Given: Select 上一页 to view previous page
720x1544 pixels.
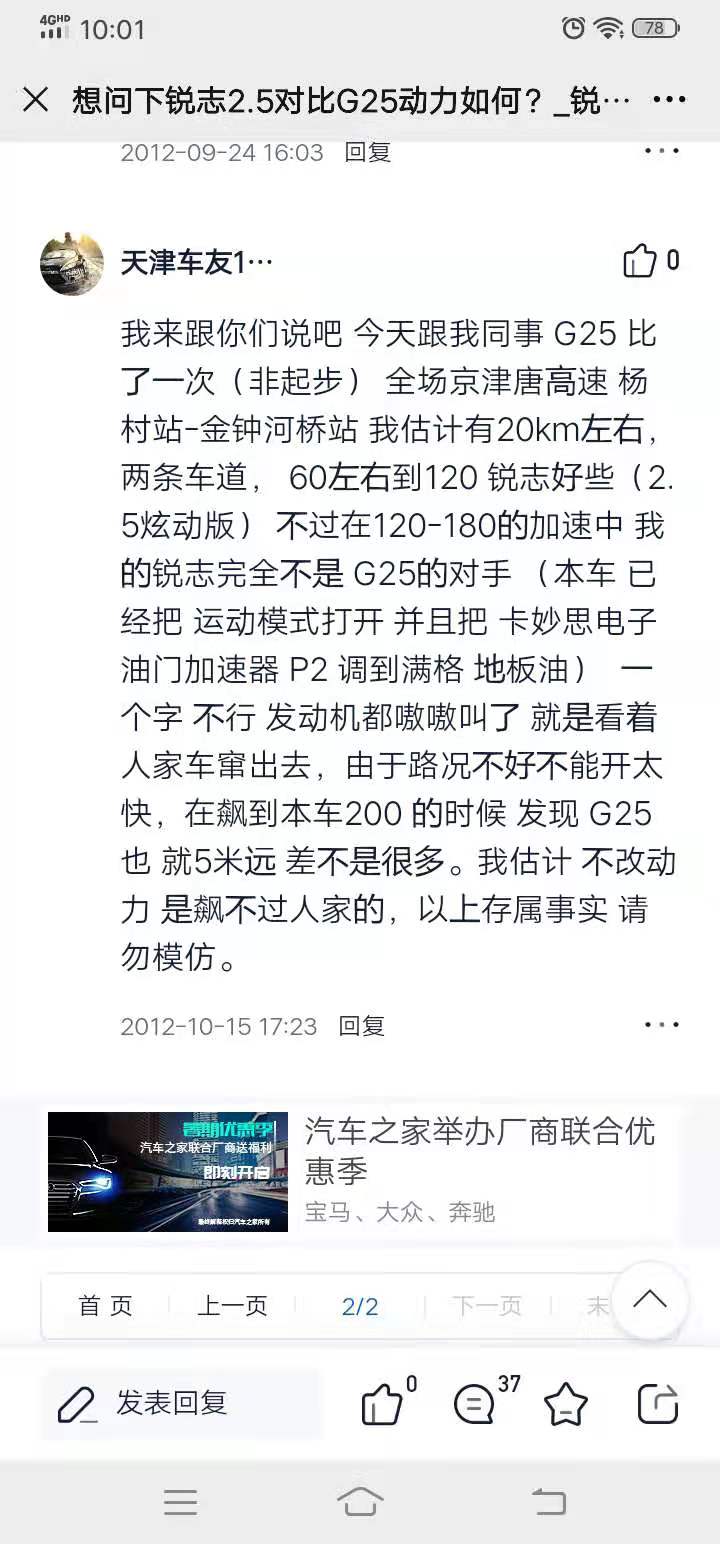Looking at the screenshot, I should click(232, 1303).
